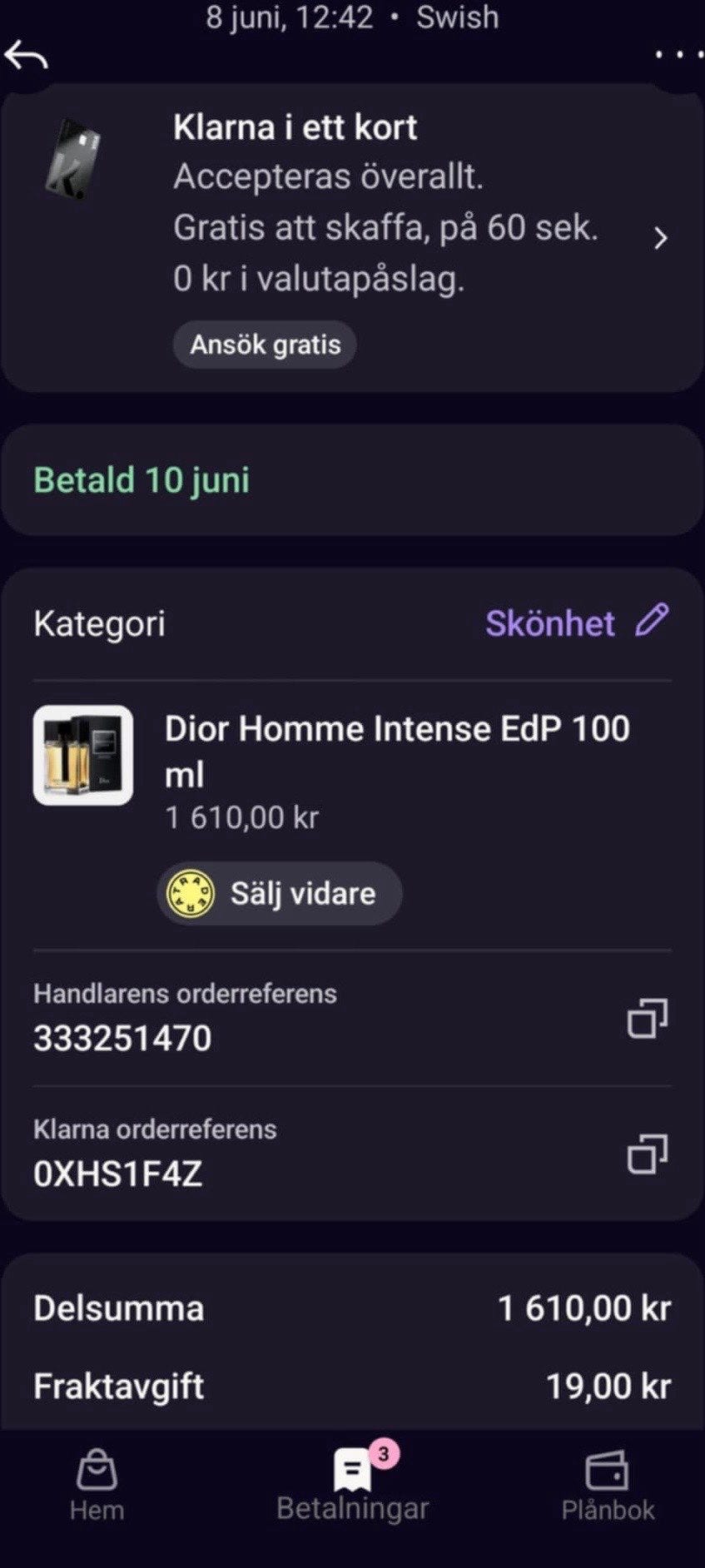Open the Klarna i ett kort offer chevron
Viewport: 705px width, 1568px height.
click(x=661, y=238)
